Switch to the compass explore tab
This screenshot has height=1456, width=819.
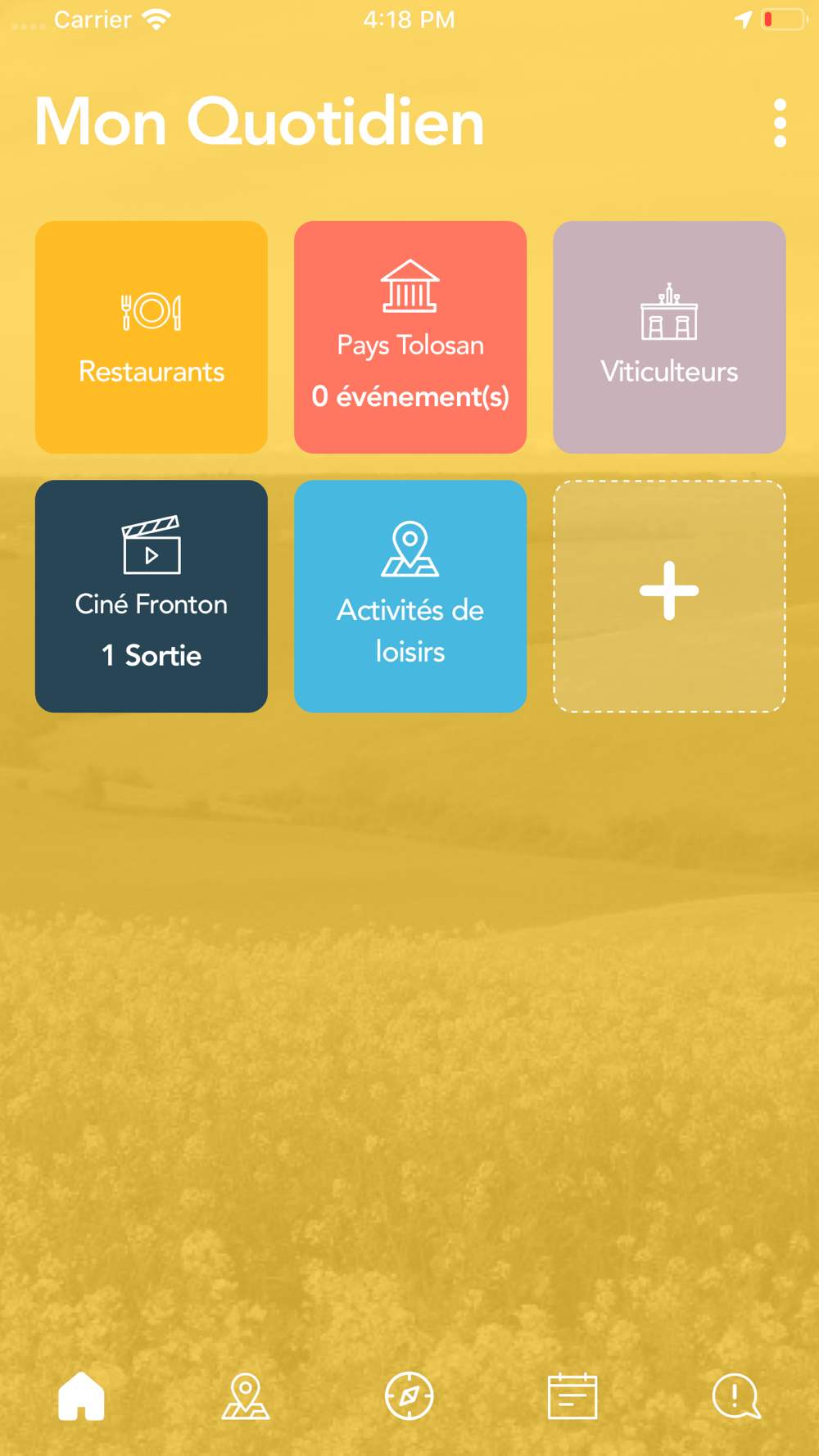[409, 1396]
